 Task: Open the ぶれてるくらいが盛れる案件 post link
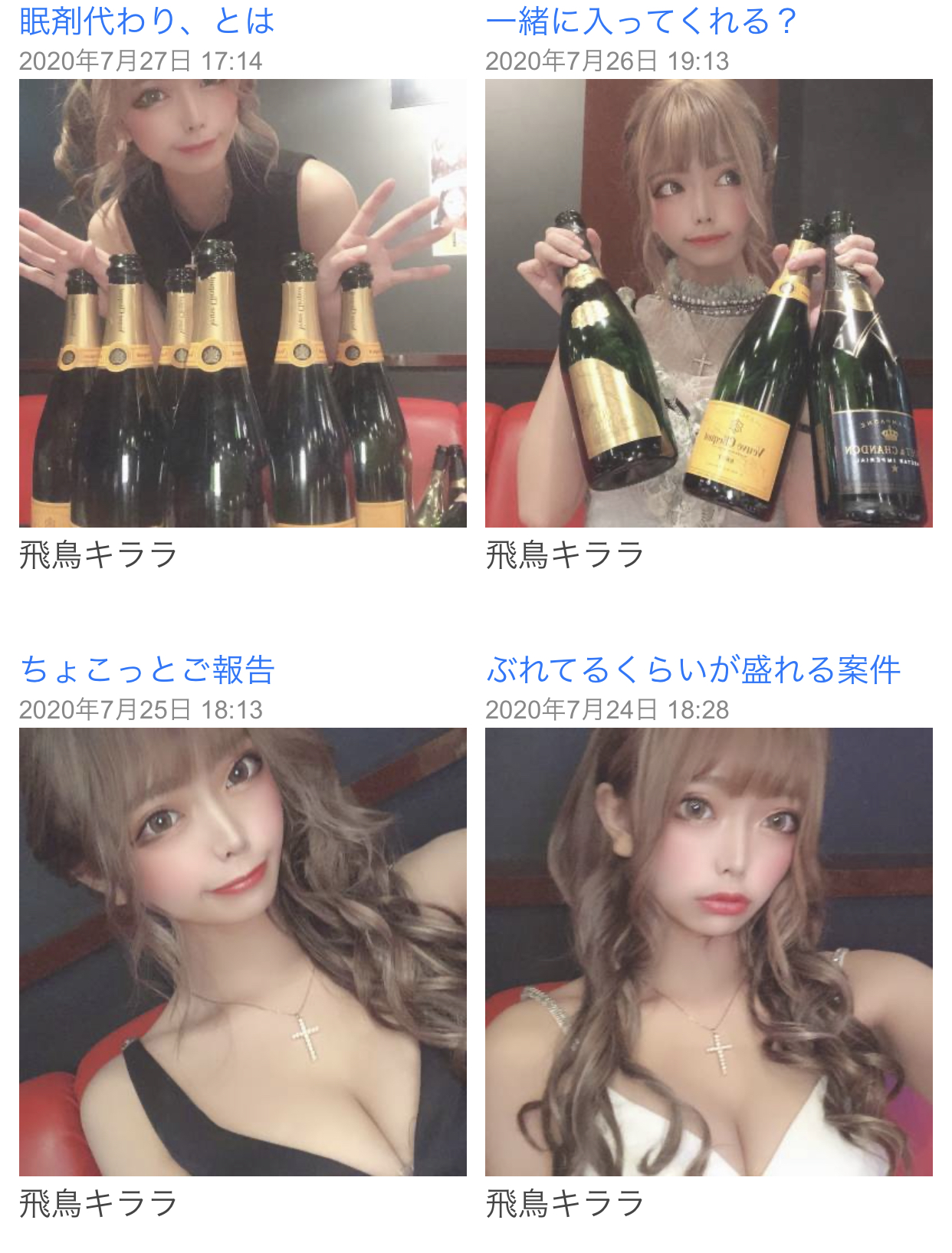pos(693,669)
